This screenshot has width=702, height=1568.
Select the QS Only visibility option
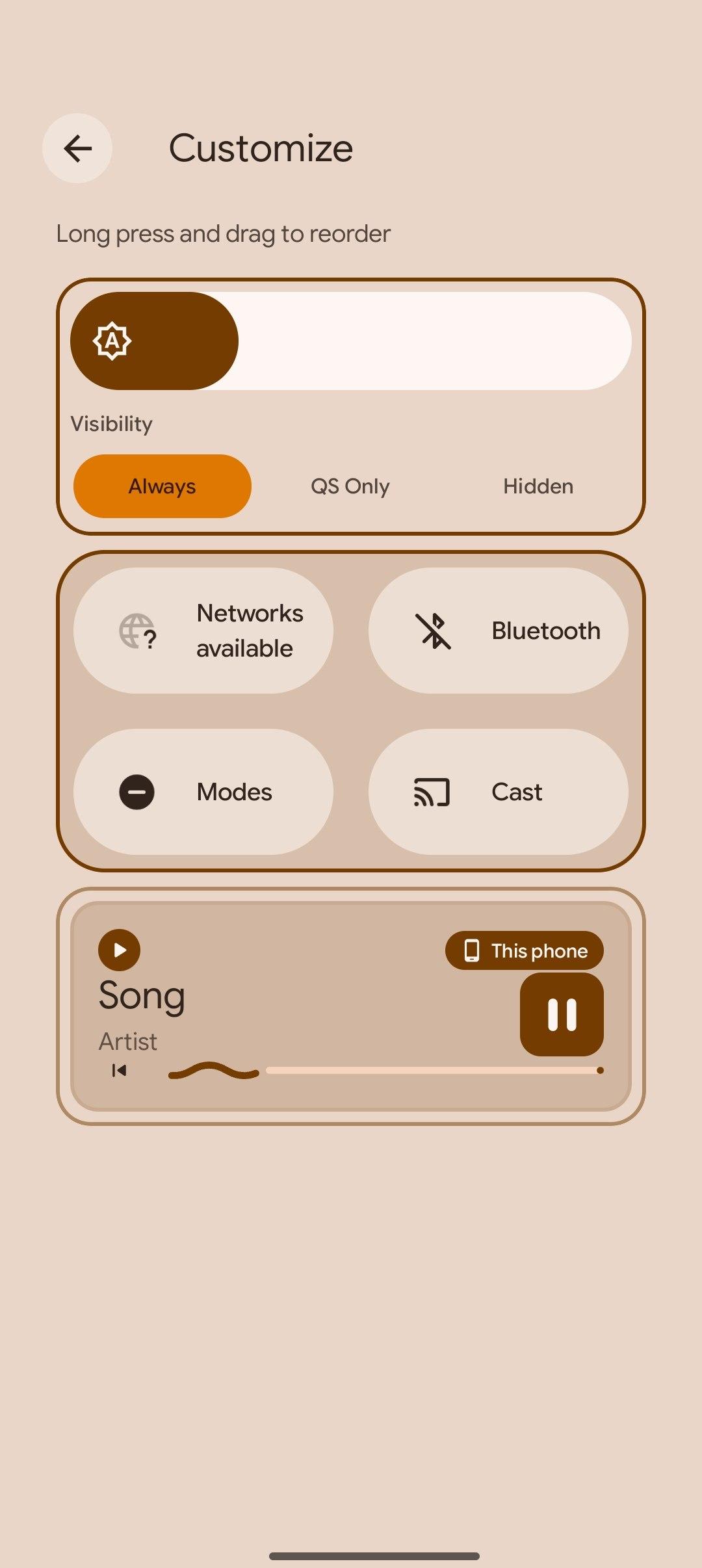point(350,486)
